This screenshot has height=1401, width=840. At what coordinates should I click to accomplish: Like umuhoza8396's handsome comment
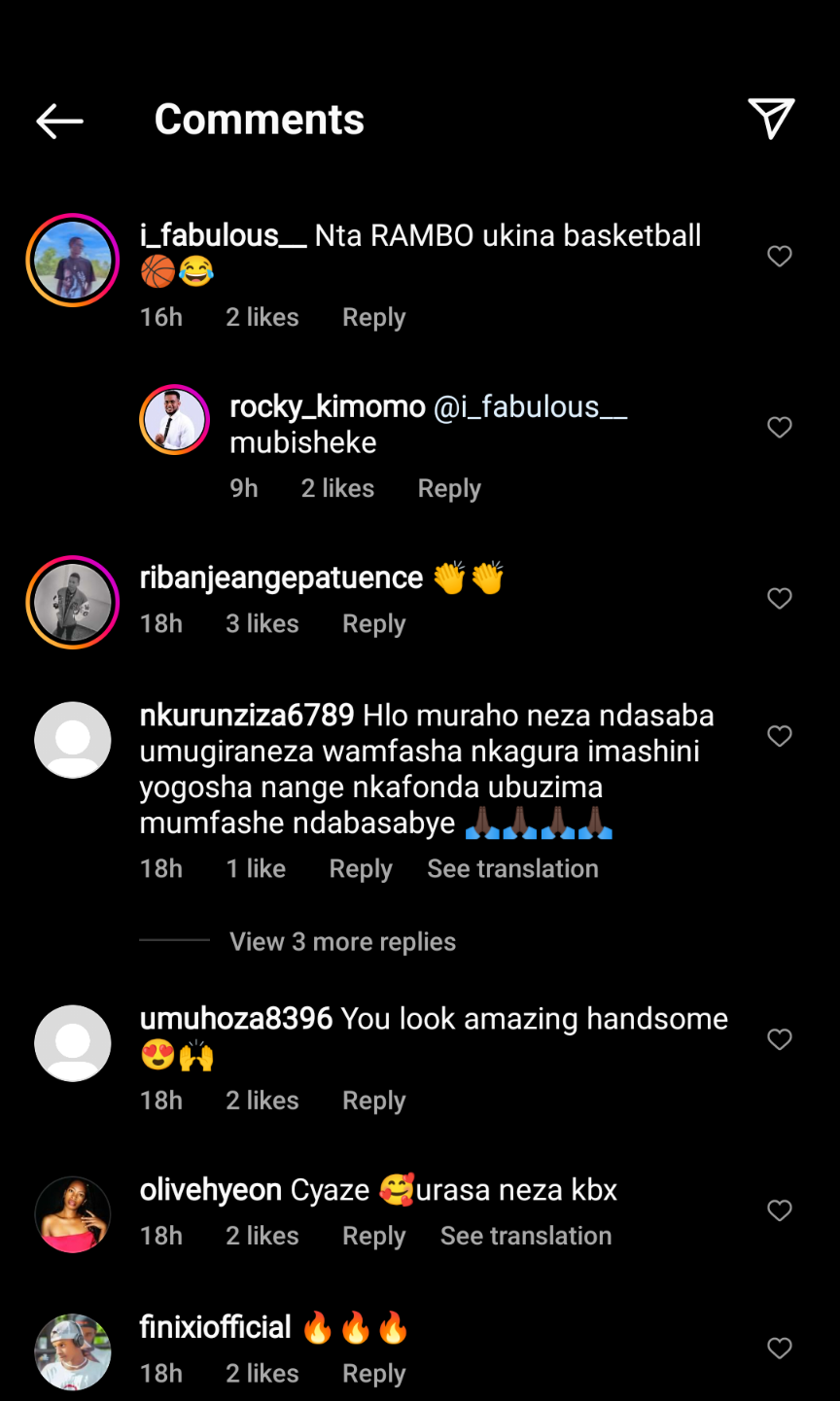[x=779, y=1039]
